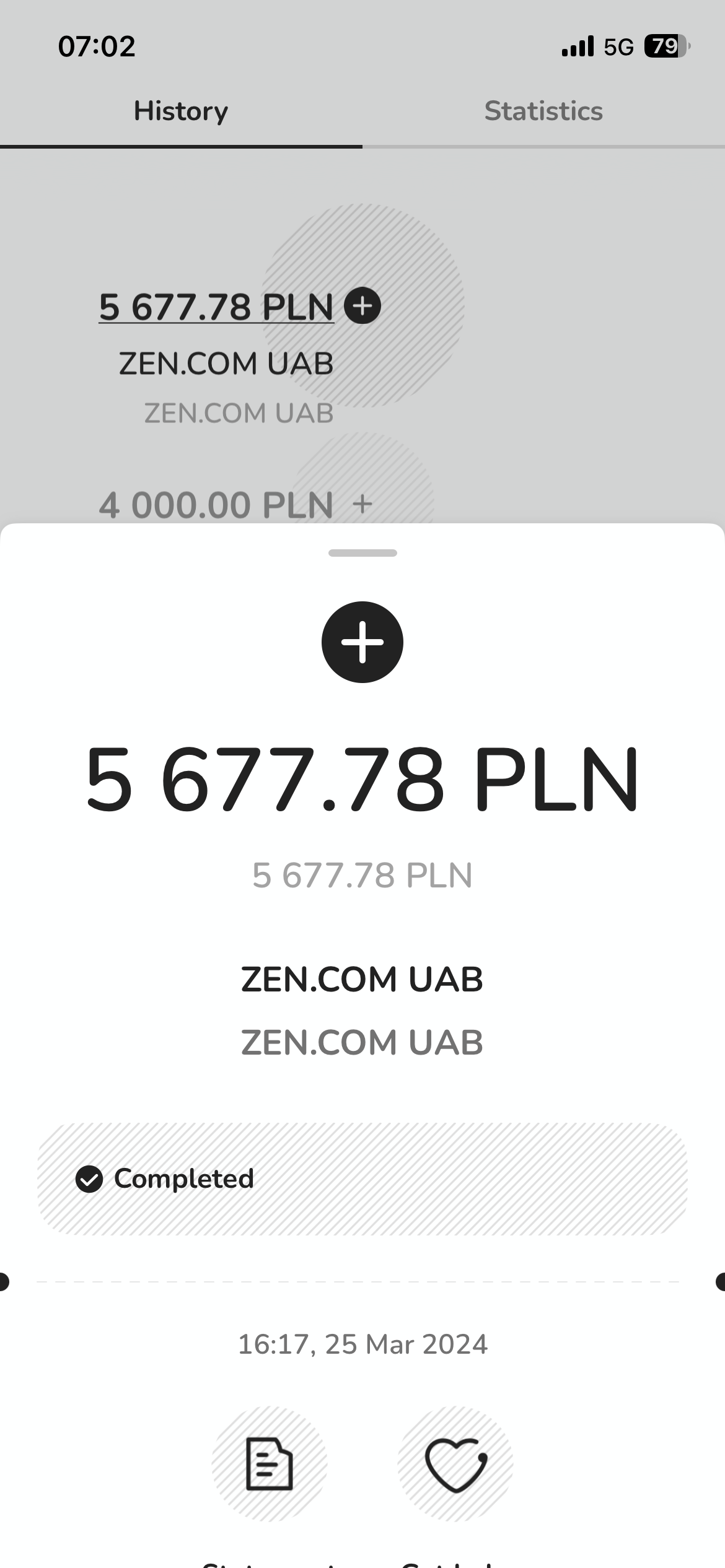This screenshot has width=725, height=1568.
Task: Tap the bottom sheet drag handle
Action: [x=362, y=553]
